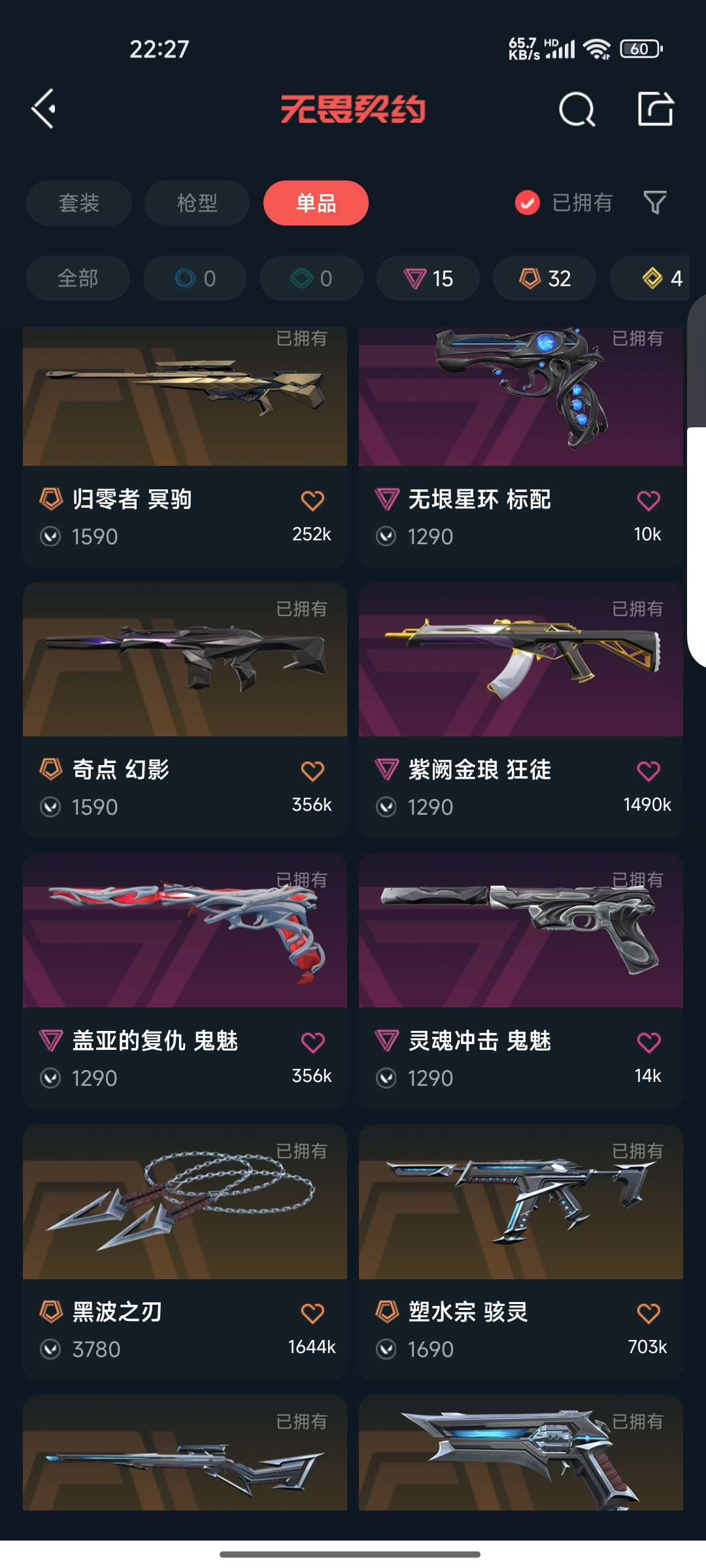Filter by the yellow tier chip 4

pos(660,278)
